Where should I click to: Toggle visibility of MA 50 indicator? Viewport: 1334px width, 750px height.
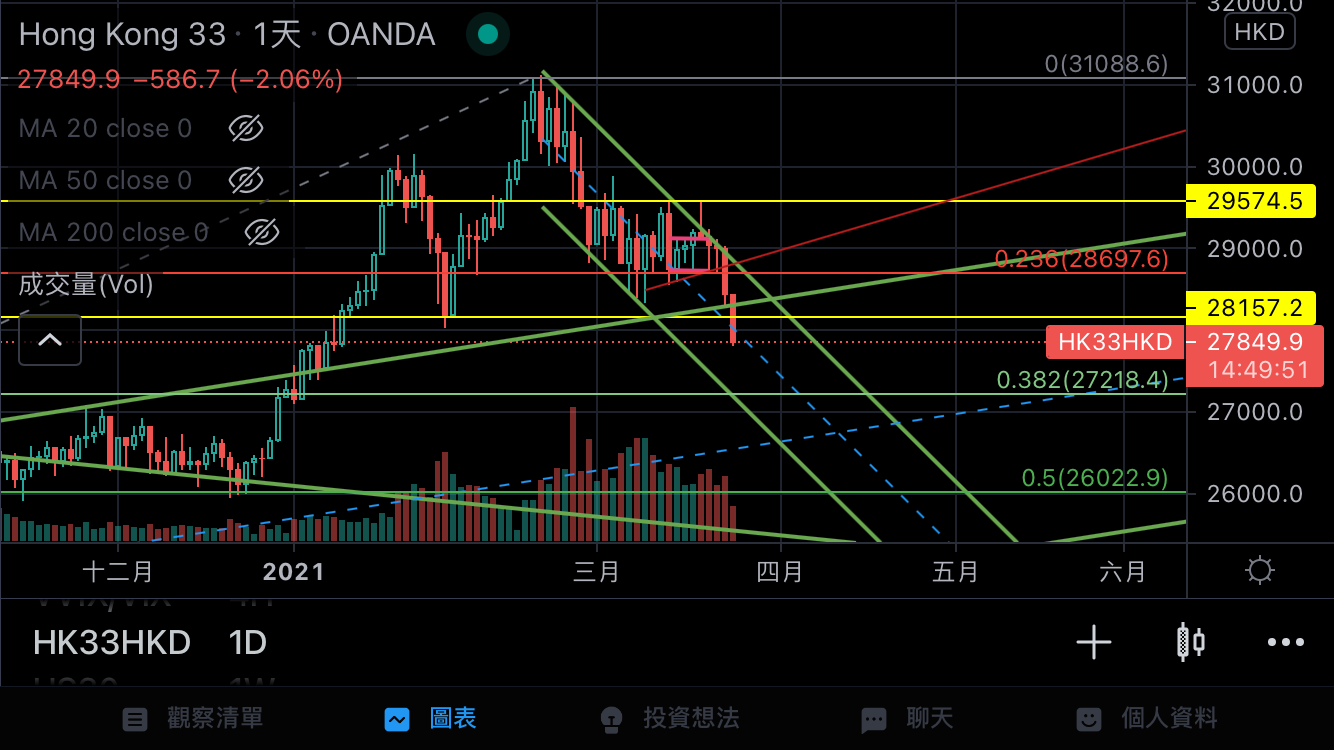click(x=245, y=180)
